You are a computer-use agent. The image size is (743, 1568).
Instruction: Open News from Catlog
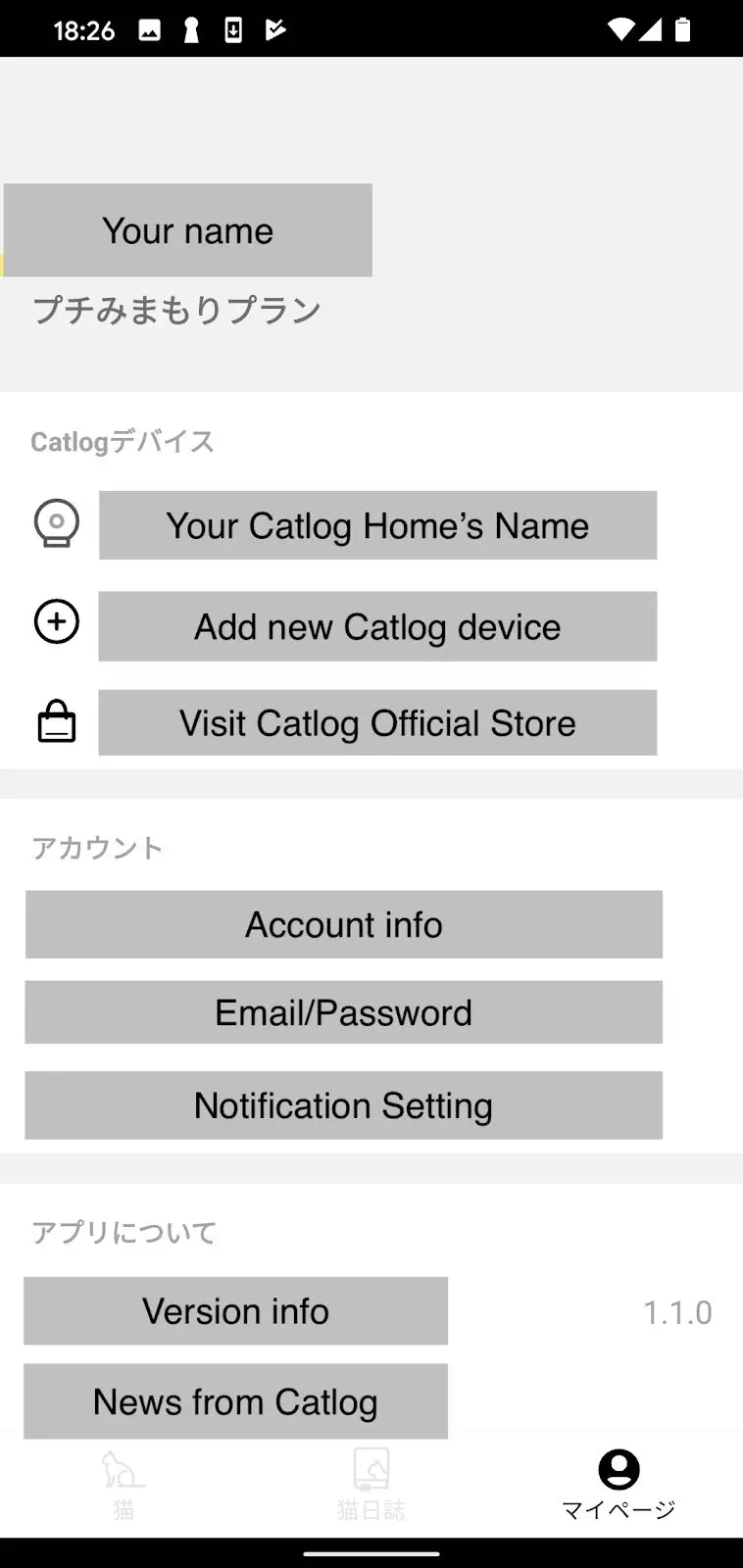234,1400
